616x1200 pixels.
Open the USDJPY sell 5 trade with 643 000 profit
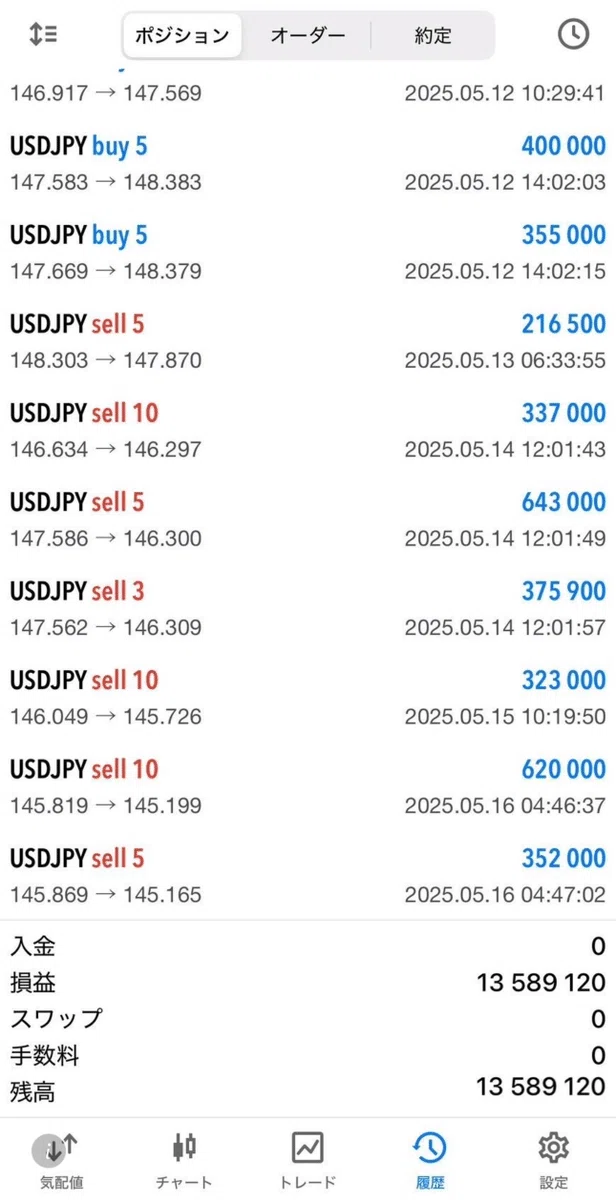click(x=308, y=519)
